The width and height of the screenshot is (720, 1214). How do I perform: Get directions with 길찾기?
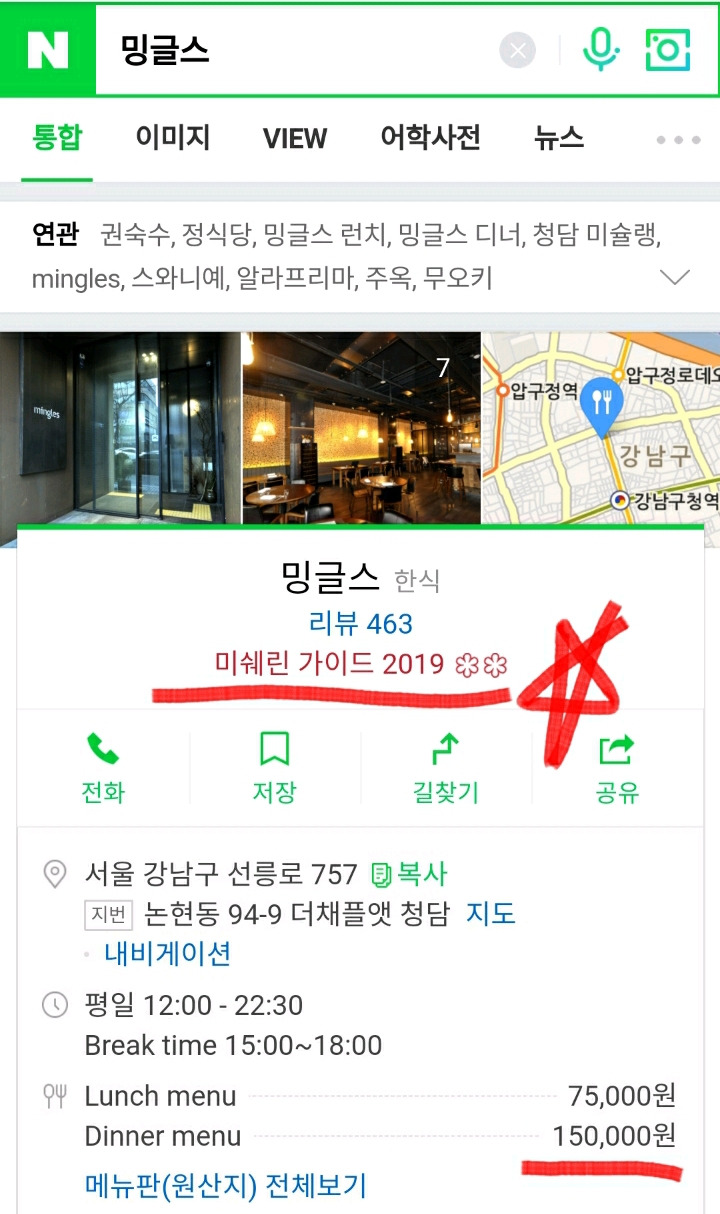446,768
